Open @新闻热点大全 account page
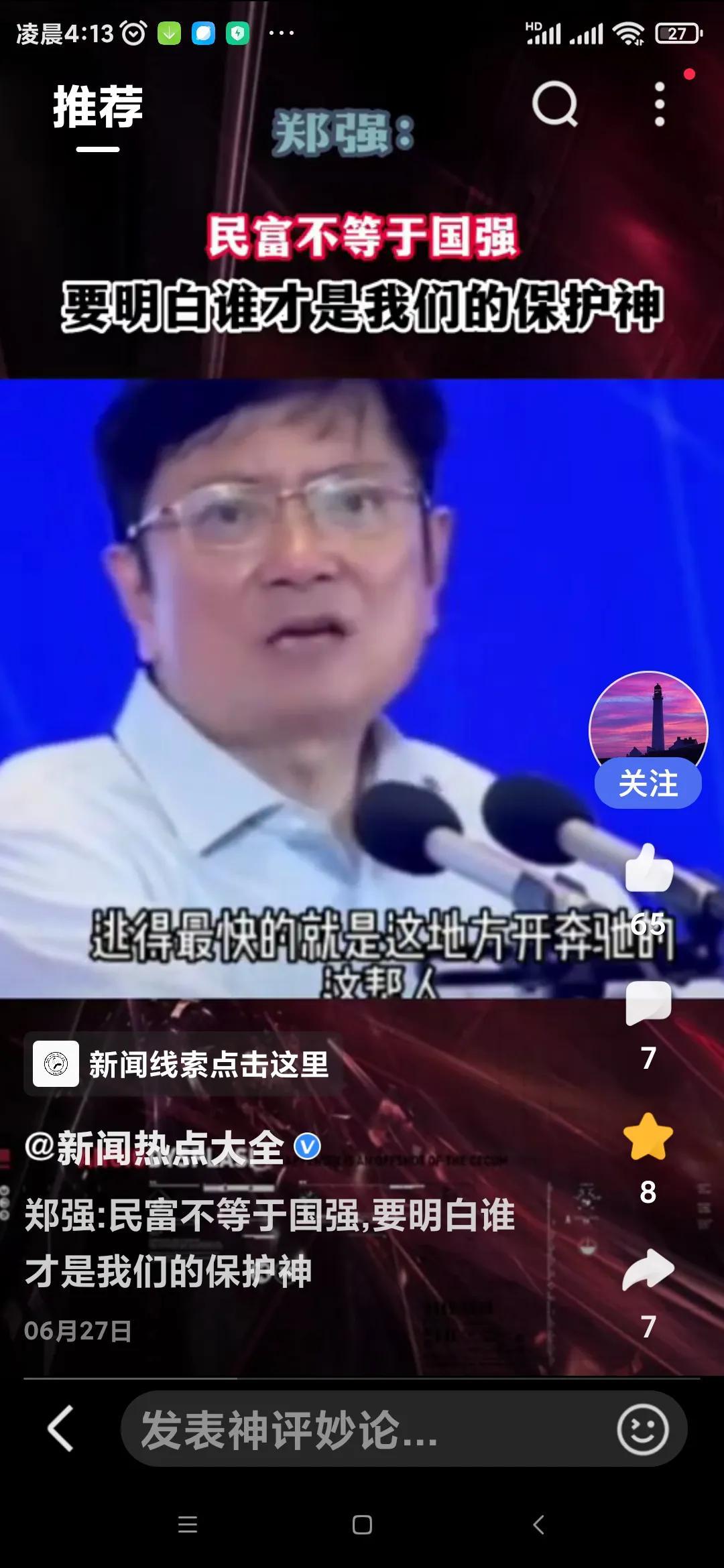The height and width of the screenshot is (1568, 724). tap(154, 1147)
